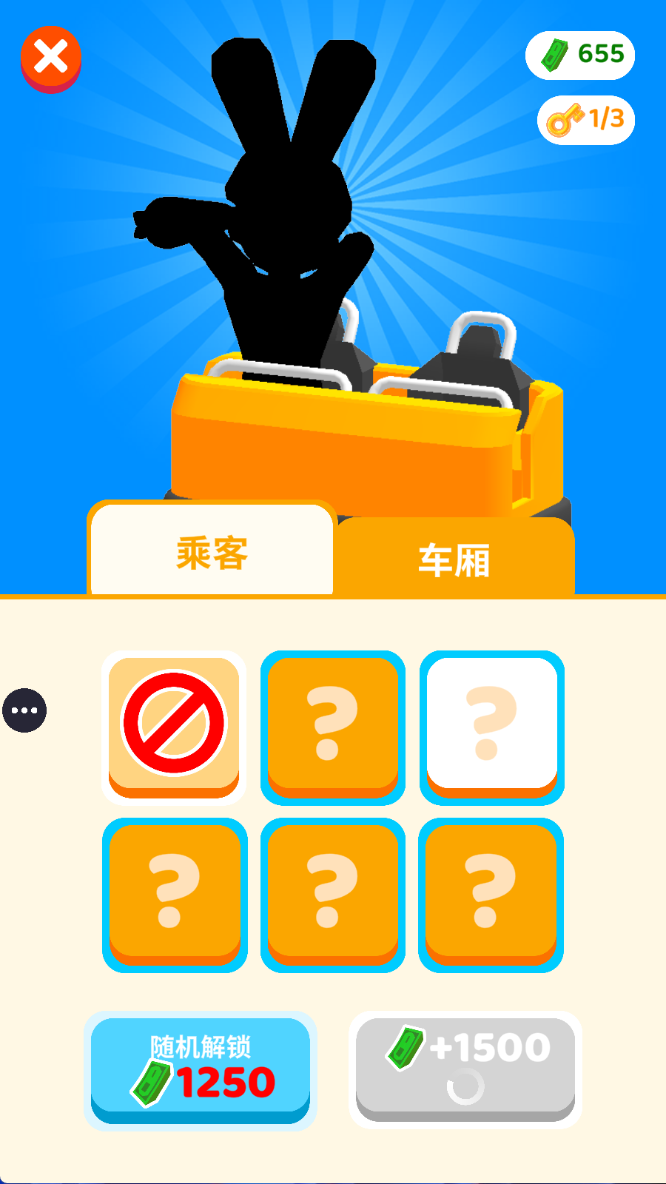The width and height of the screenshot is (666, 1184).
Task: Close the skin selection screen
Action: tap(51, 59)
